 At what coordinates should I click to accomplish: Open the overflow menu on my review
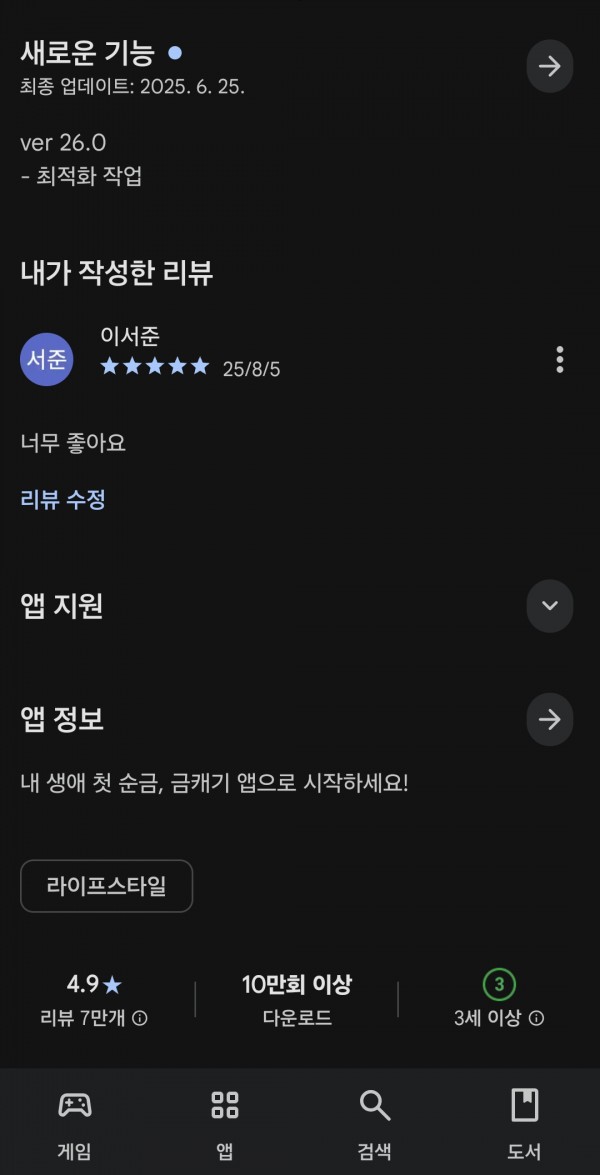click(x=560, y=360)
